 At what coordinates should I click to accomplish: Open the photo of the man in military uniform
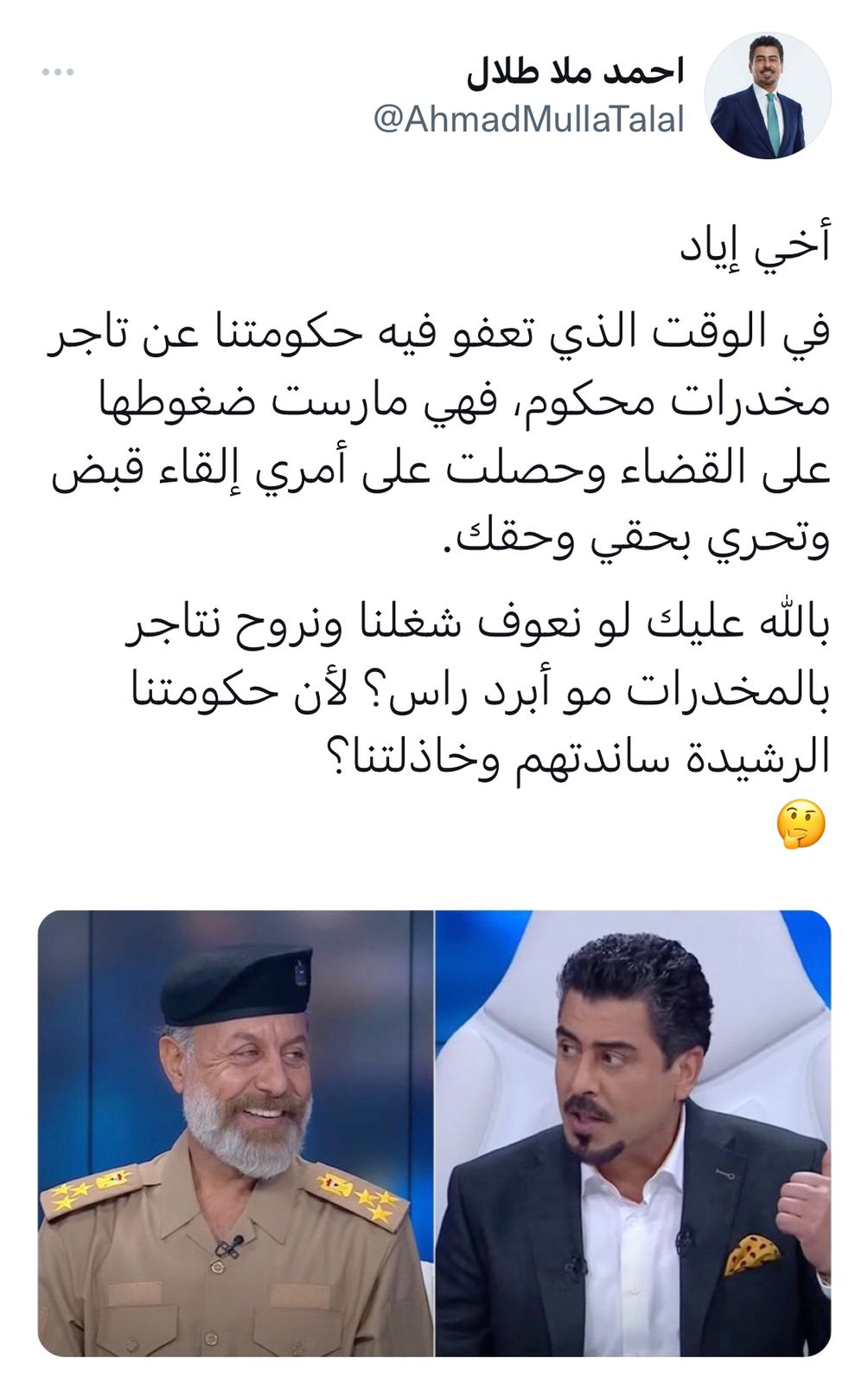coord(235,1132)
